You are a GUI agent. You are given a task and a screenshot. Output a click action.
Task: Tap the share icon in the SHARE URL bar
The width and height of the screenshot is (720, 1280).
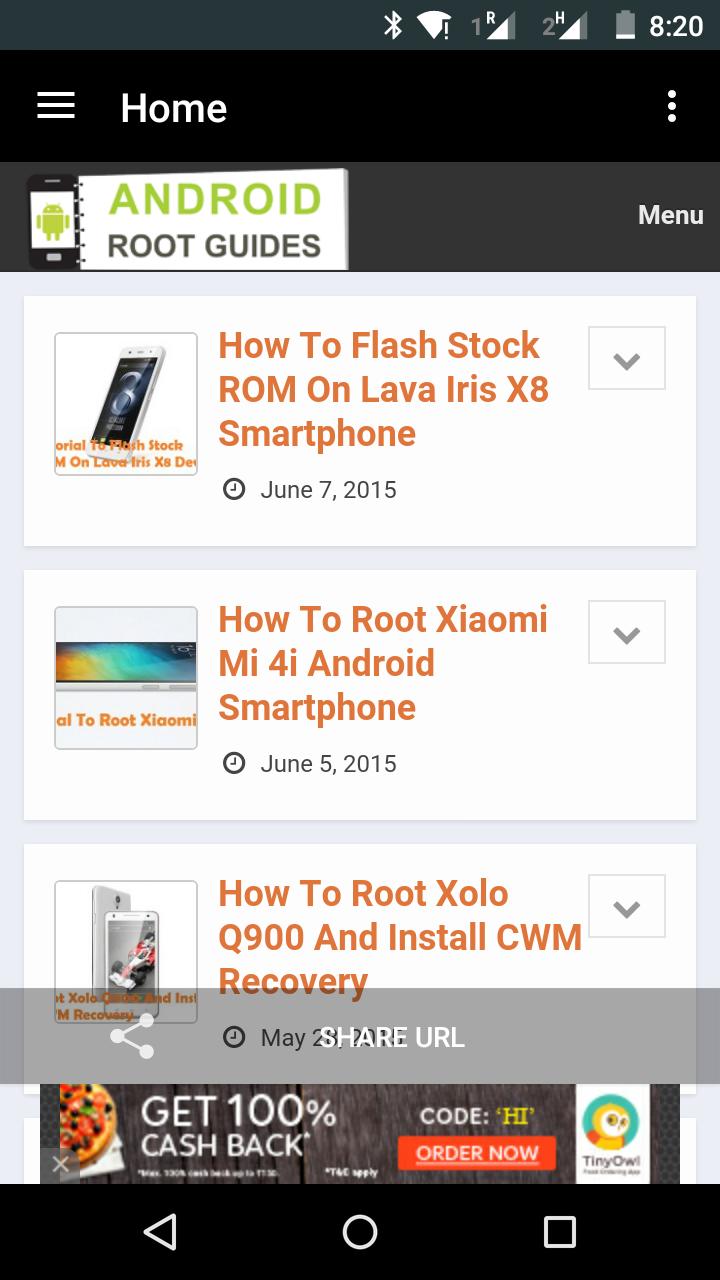(132, 1036)
